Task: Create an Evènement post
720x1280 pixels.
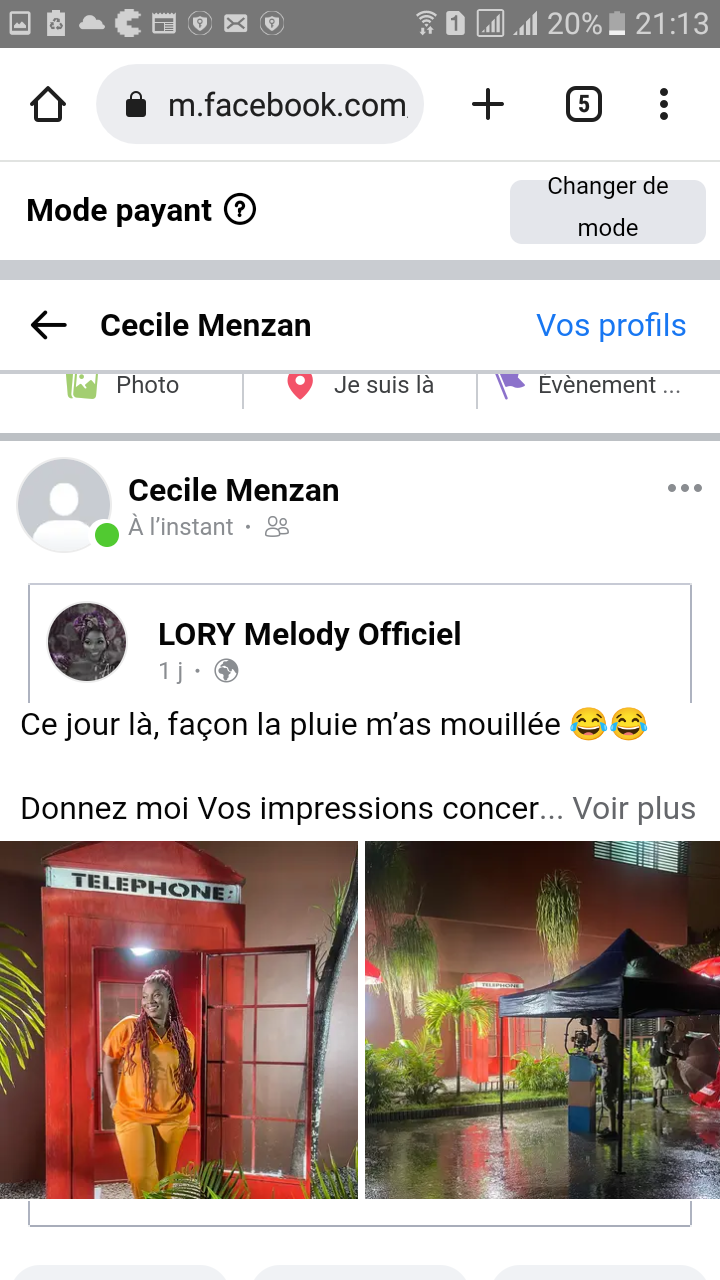Action: coord(590,386)
